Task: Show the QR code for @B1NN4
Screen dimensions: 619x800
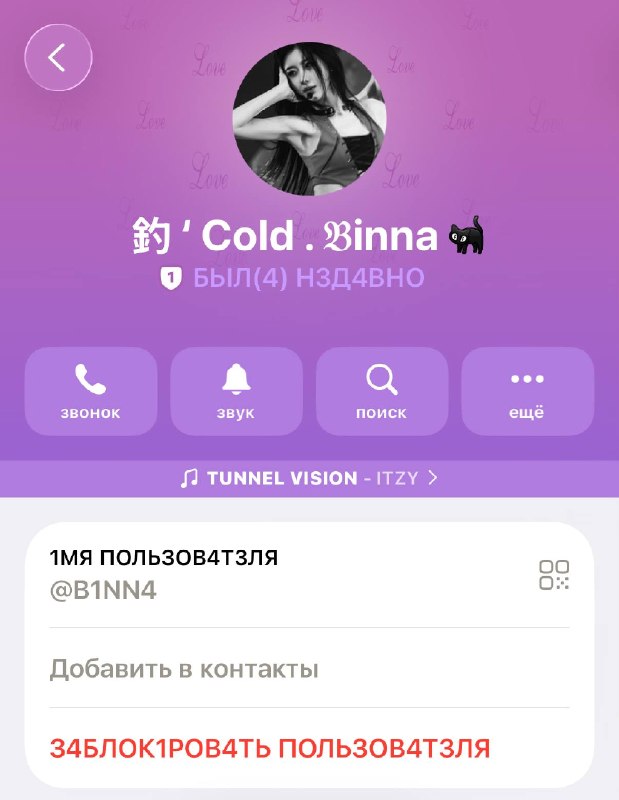Action: point(554,575)
